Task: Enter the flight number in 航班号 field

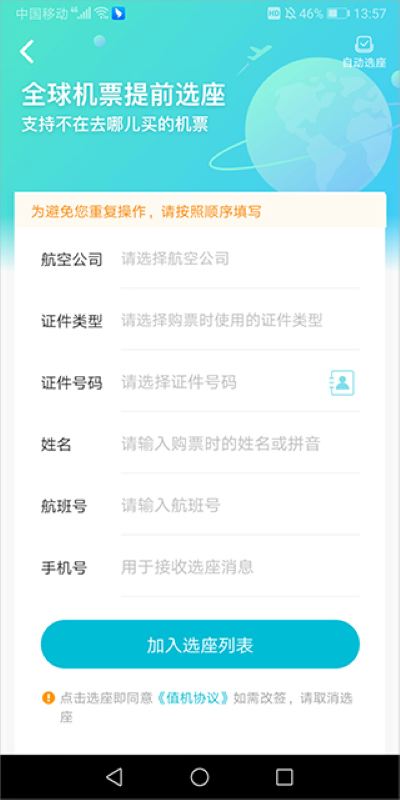Action: [240, 506]
